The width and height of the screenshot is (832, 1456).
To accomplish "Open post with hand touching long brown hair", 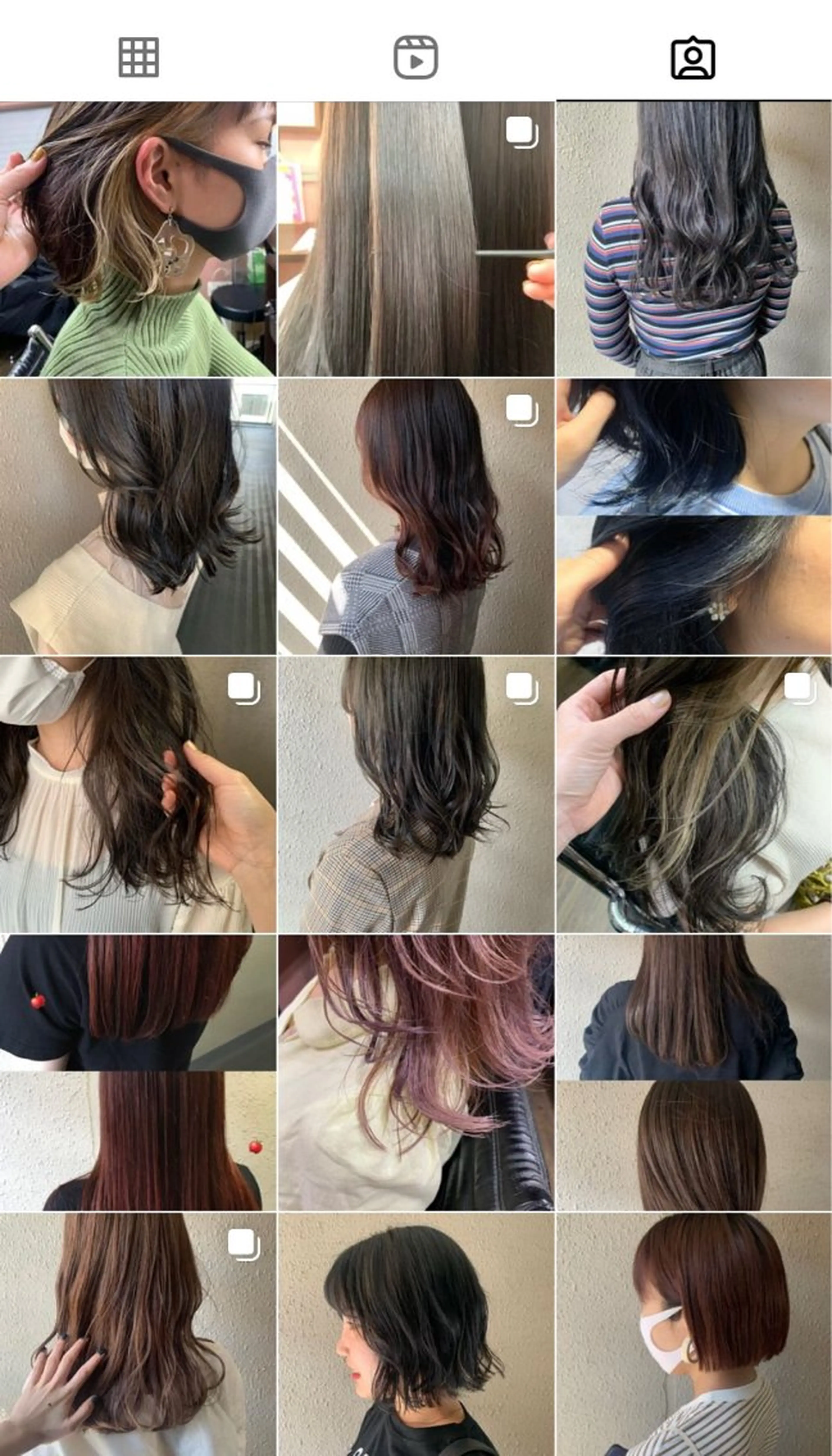I will point(138,1334).
